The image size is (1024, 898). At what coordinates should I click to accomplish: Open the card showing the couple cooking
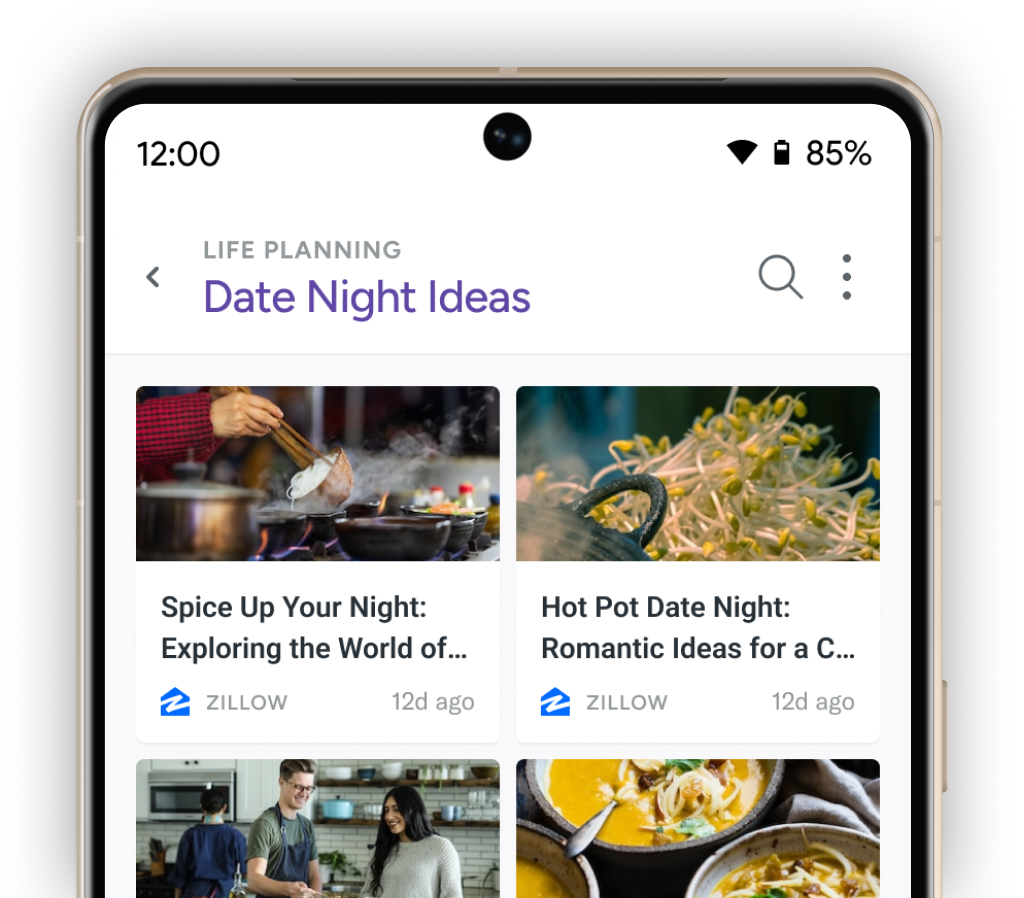317,828
